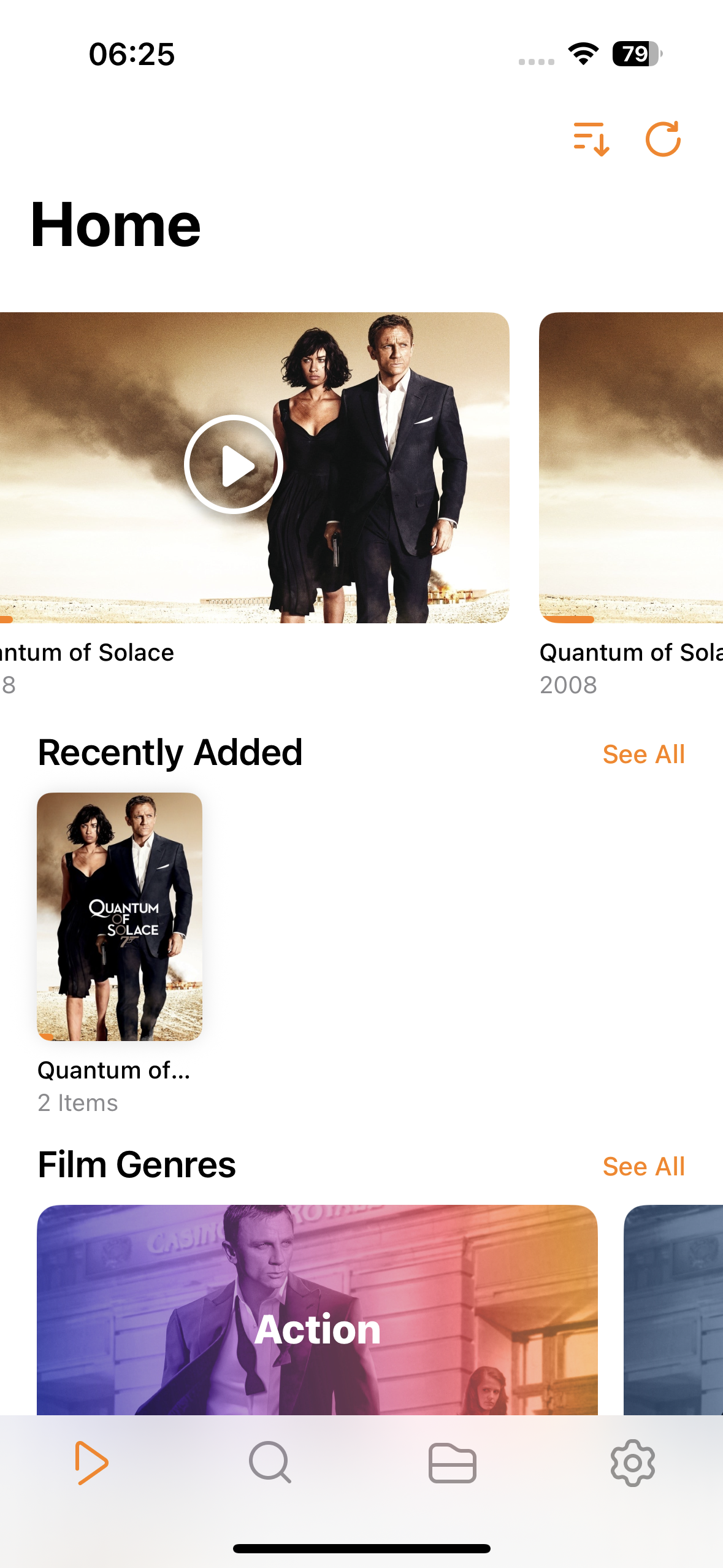Open the second Quantum of Solace 2008 card
Viewport: 723px width, 1568px height.
coord(630,467)
